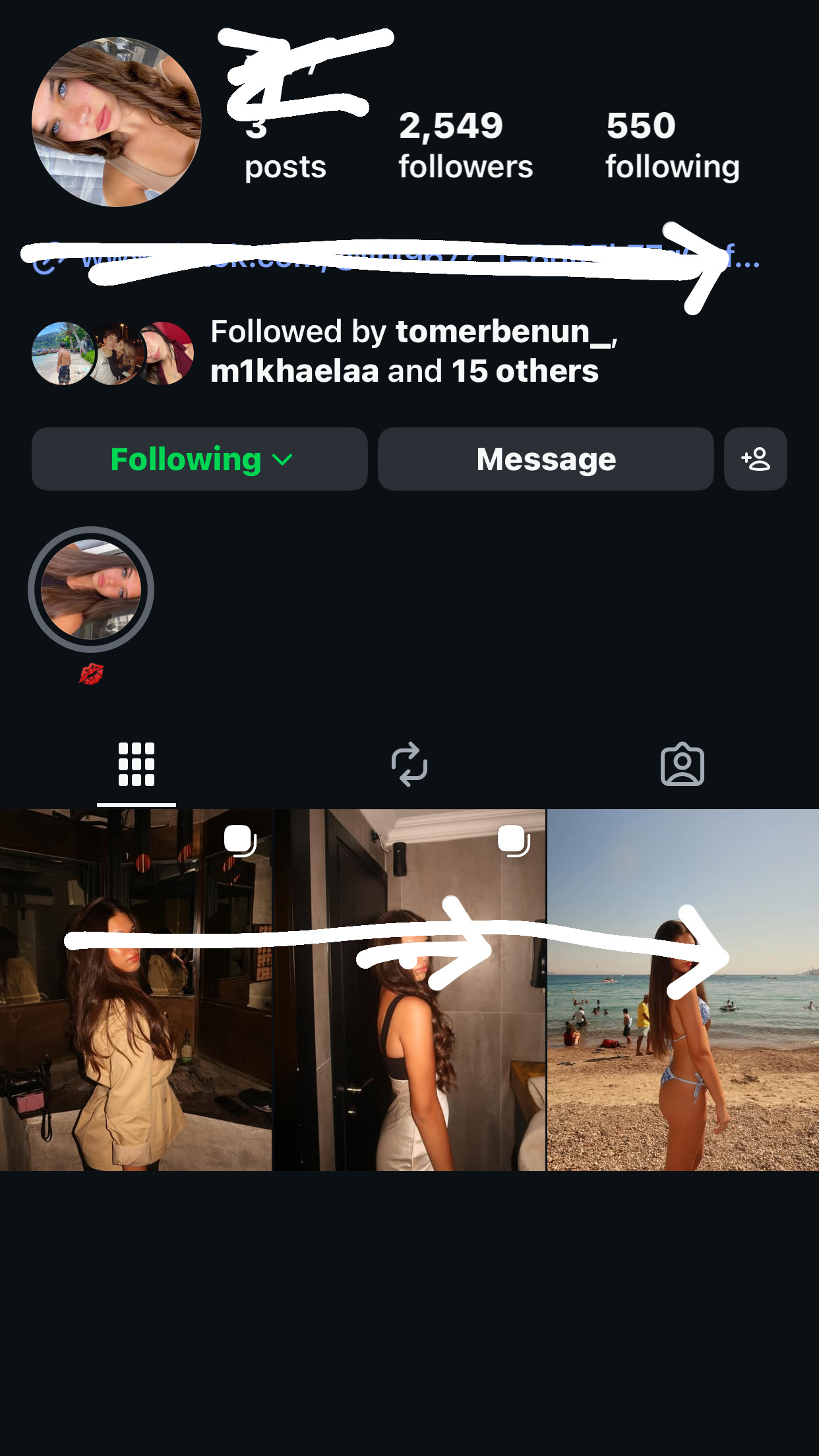
Task: Open the post with white skirt
Action: [x=409, y=989]
